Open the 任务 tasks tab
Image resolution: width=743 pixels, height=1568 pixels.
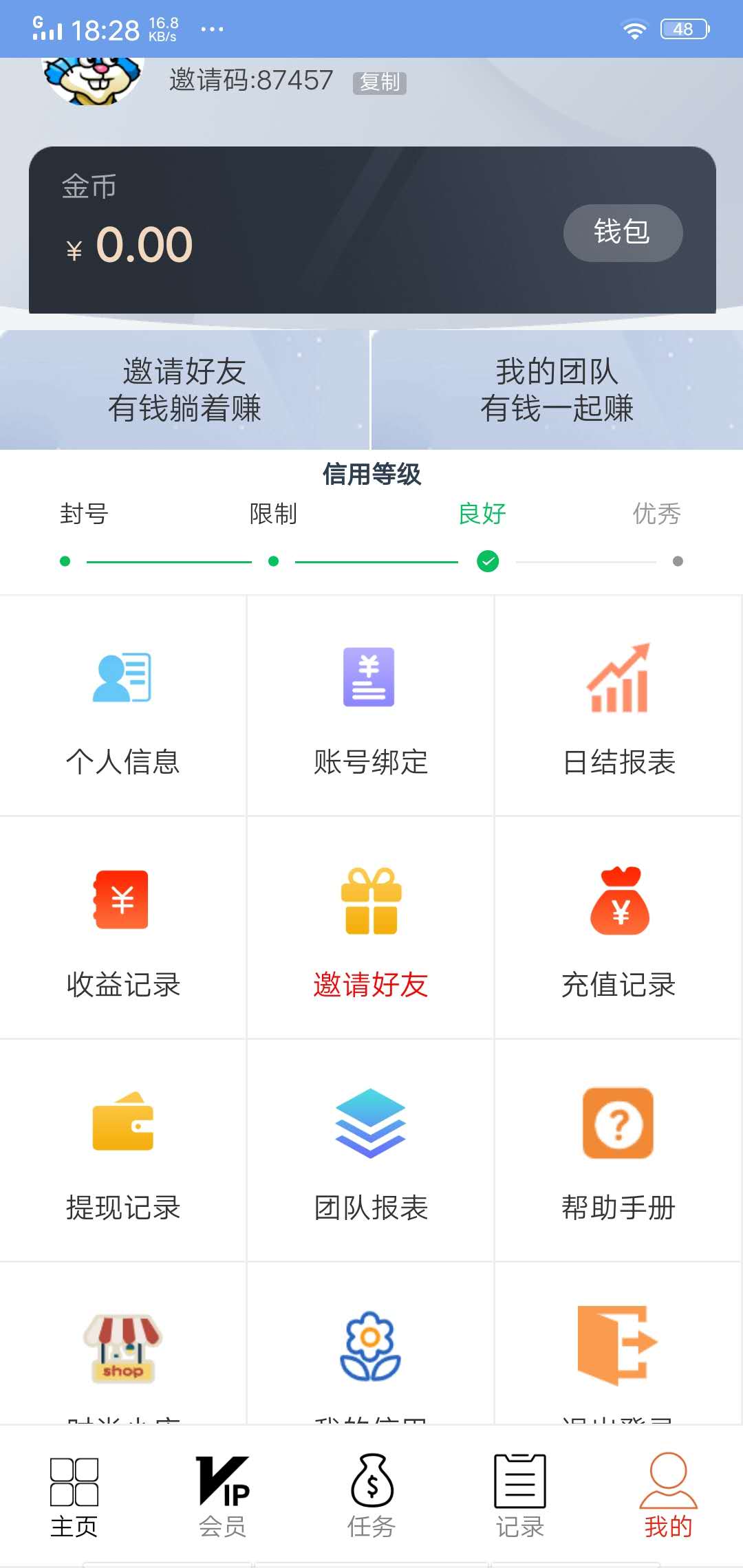pyautogui.click(x=371, y=1492)
